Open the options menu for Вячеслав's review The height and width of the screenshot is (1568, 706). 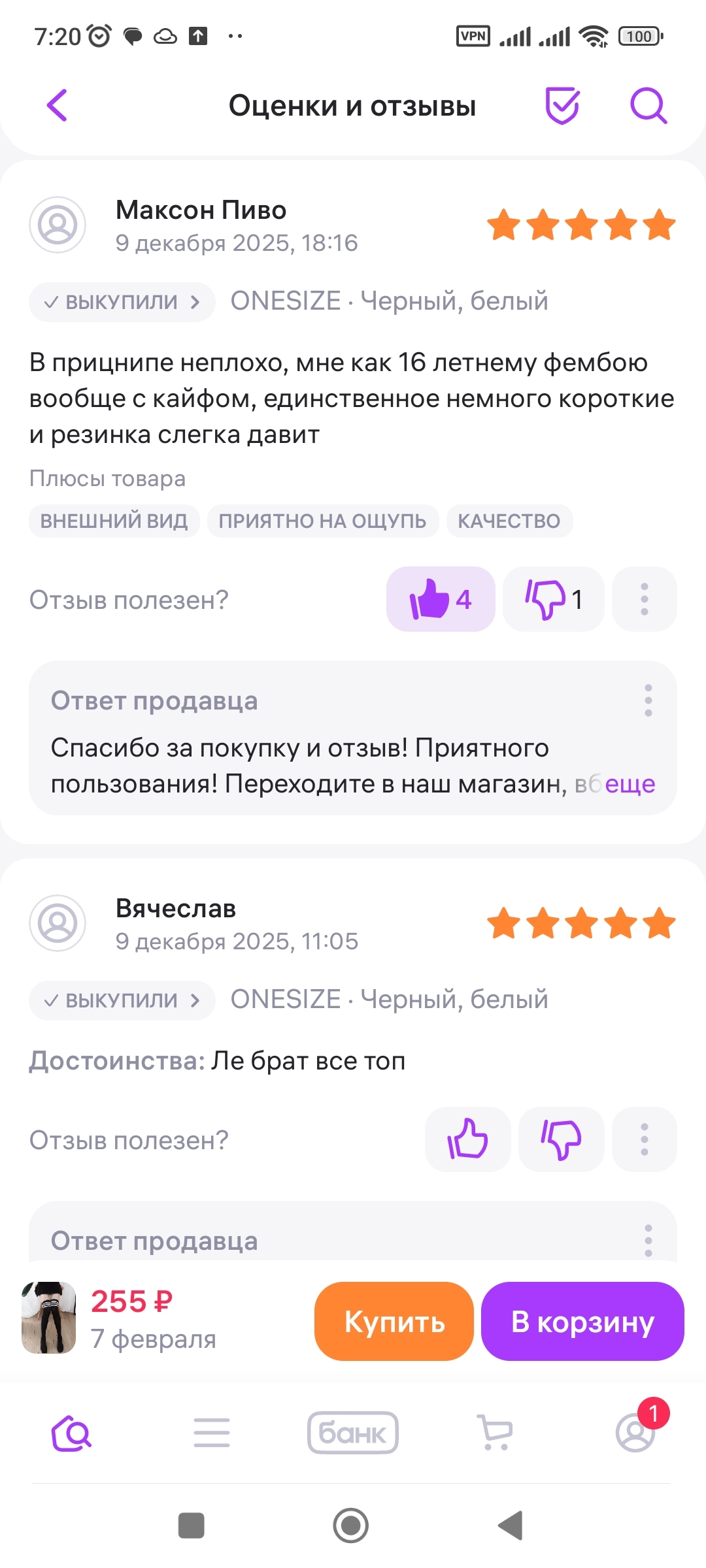[x=644, y=1139]
